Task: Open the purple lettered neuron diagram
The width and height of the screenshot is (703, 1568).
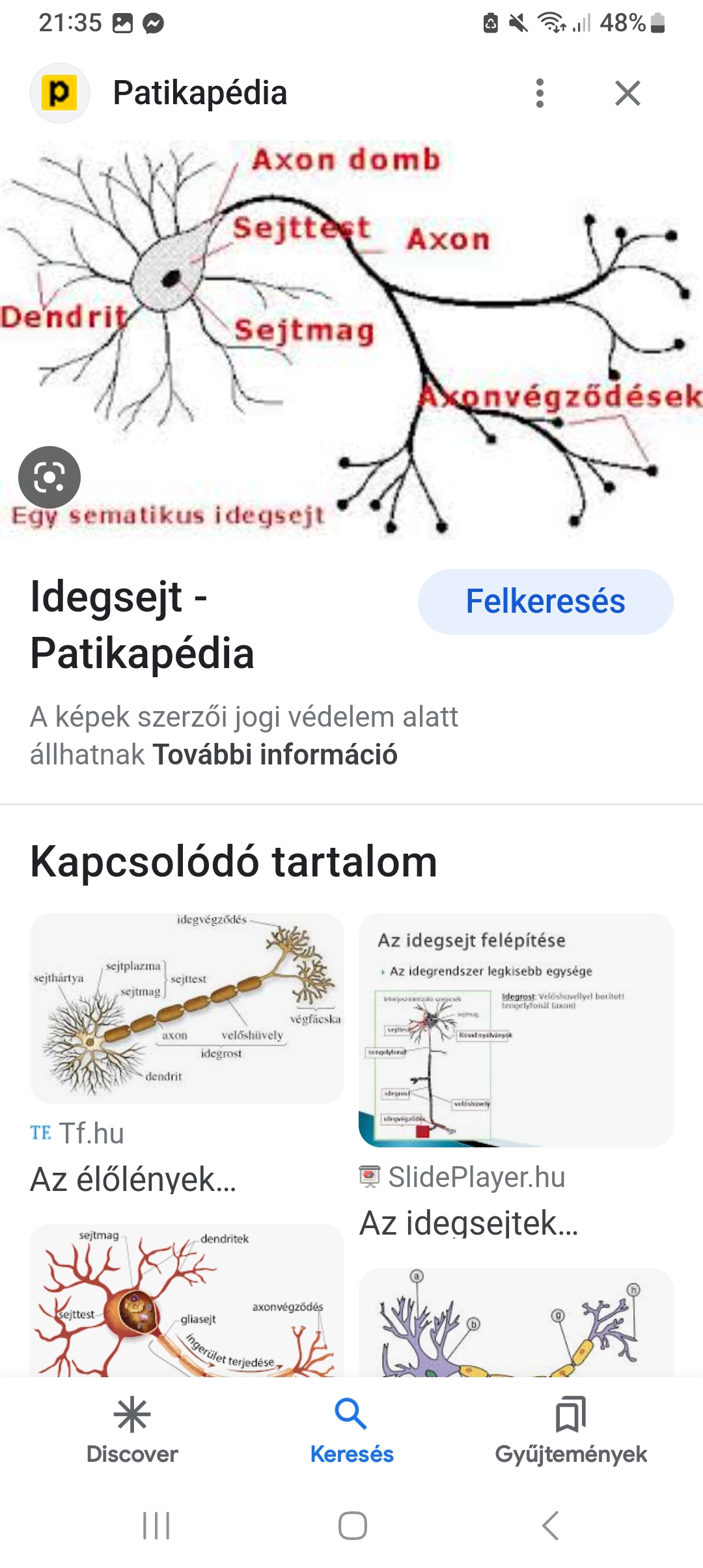Action: tap(516, 1322)
